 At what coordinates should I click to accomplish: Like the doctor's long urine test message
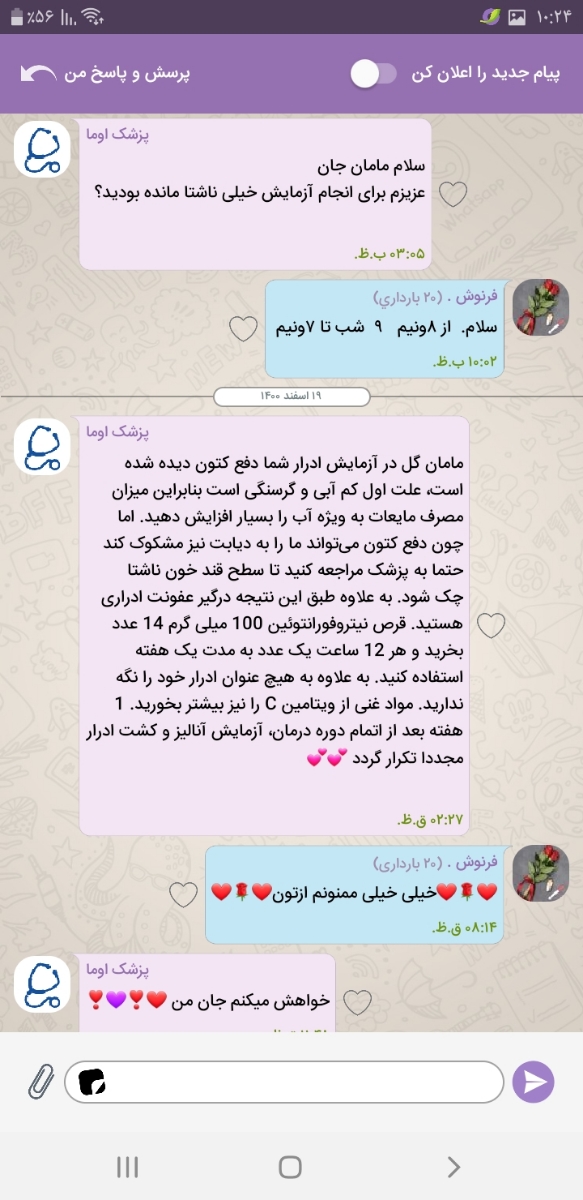490,626
